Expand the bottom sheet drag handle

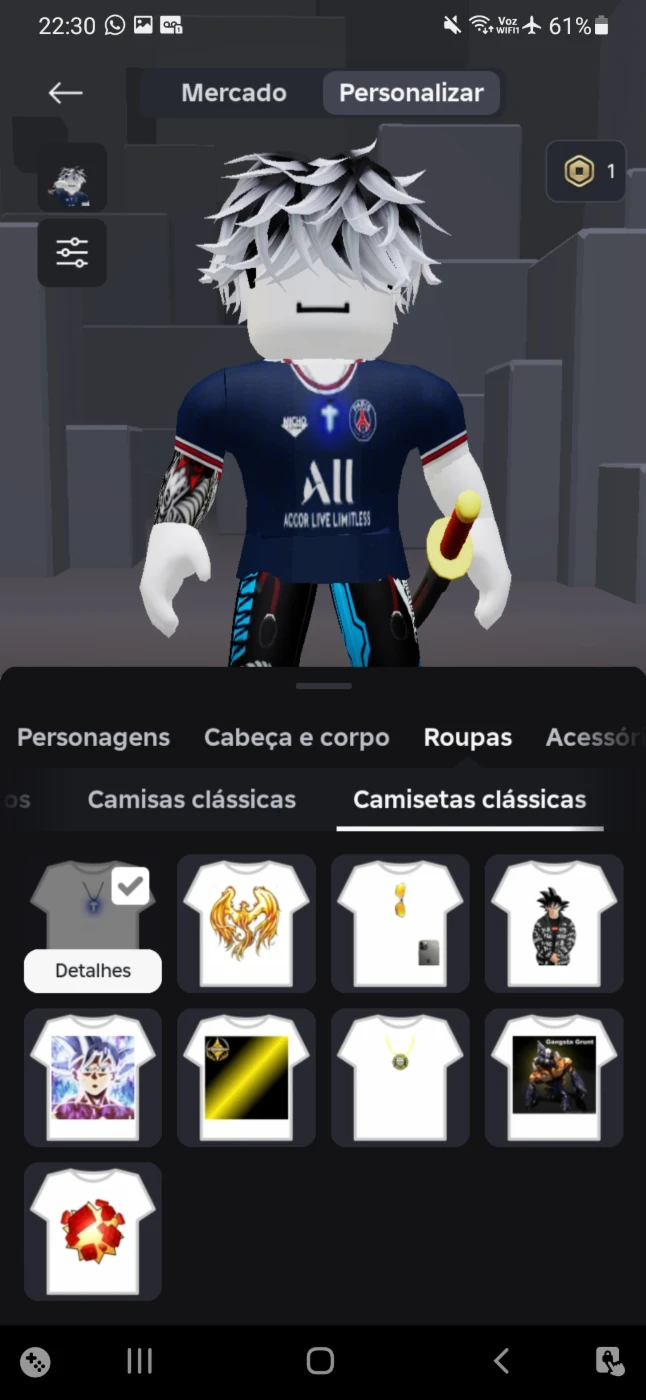point(323,686)
